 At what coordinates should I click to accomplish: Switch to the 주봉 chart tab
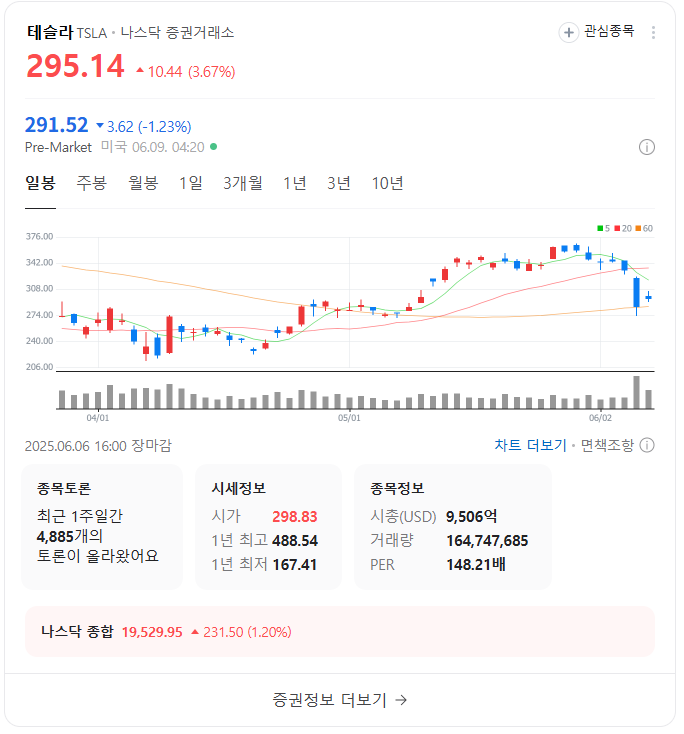[x=92, y=183]
